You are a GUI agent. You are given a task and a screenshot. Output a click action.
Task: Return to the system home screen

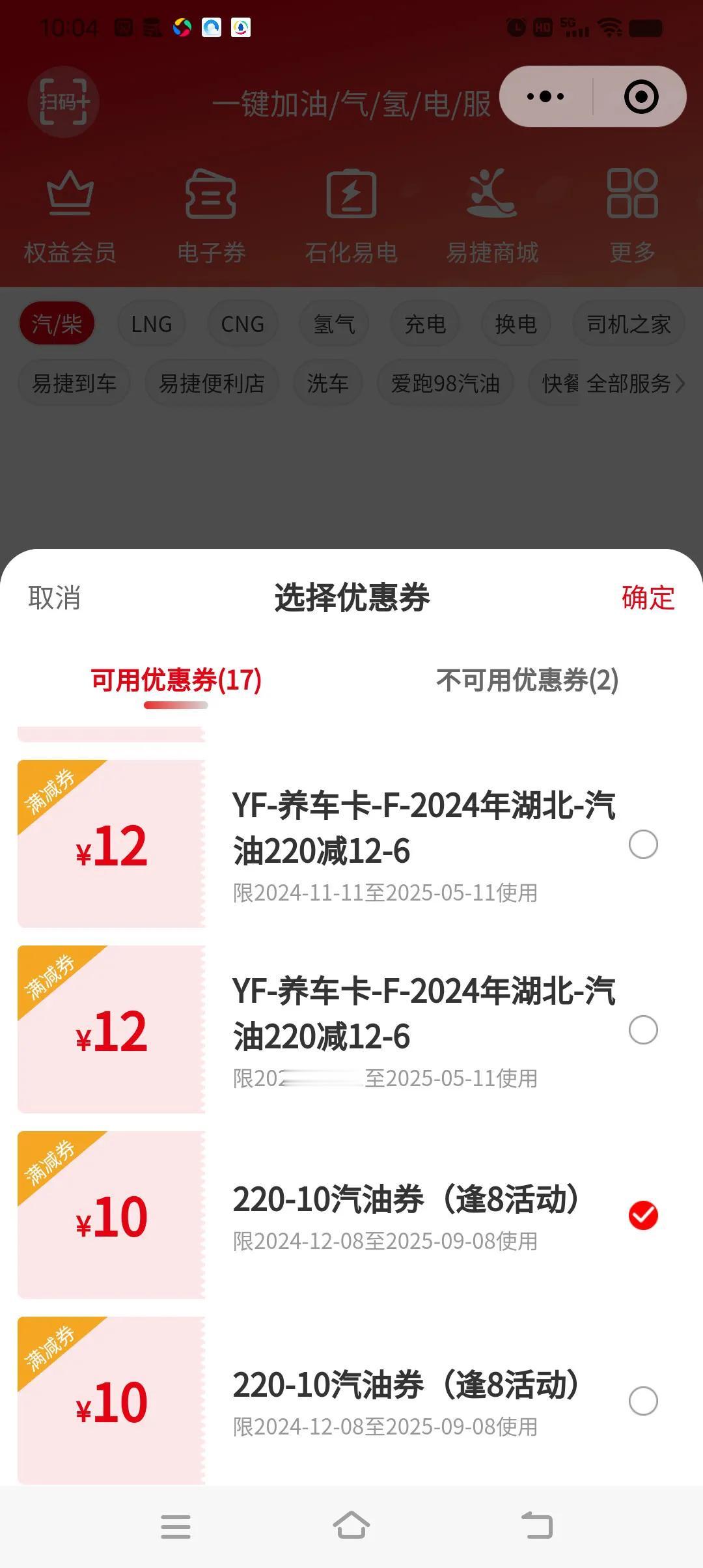(351, 1526)
